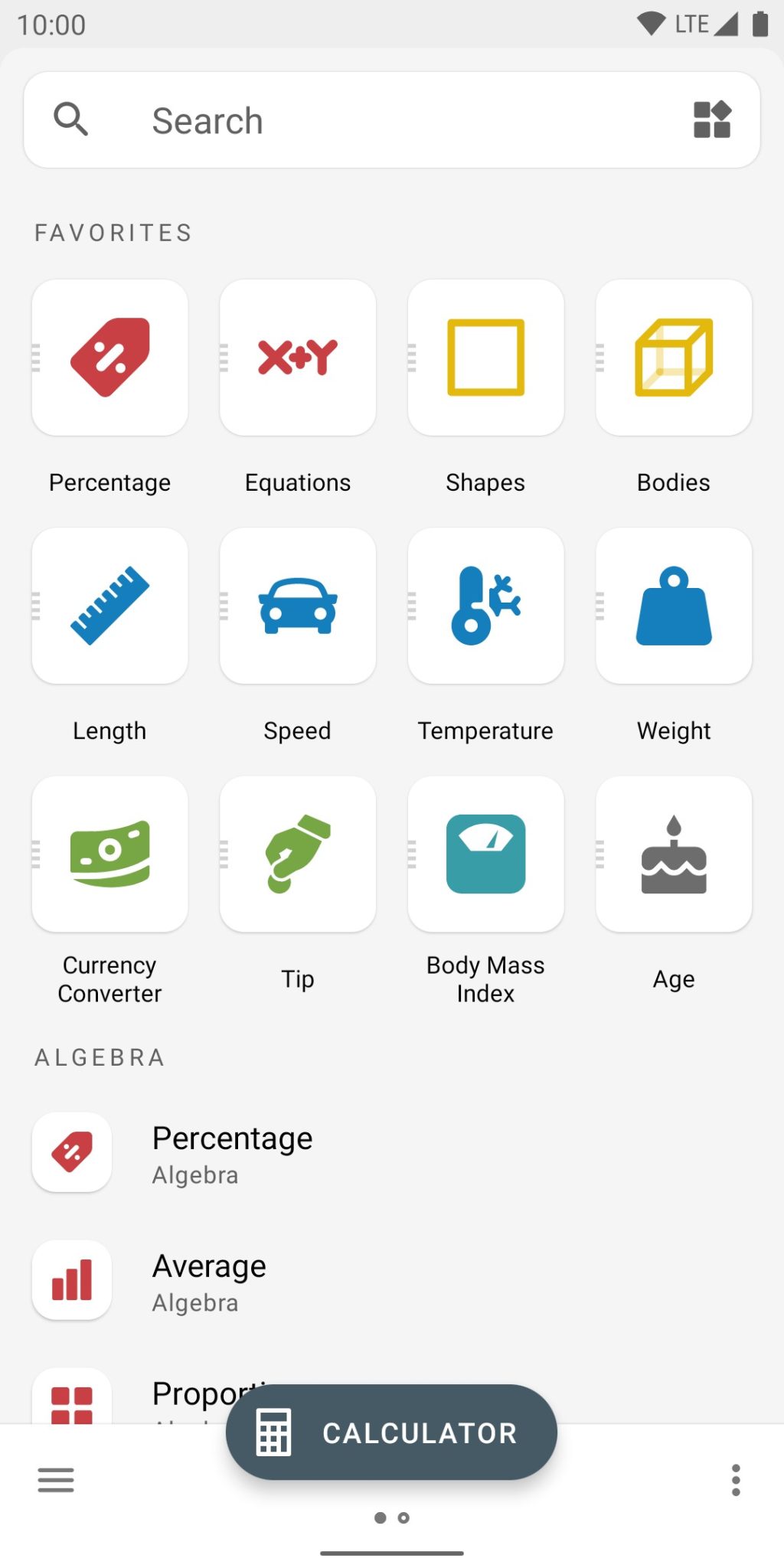Select the Tip calculator icon
The width and height of the screenshot is (784, 1568).
[297, 853]
